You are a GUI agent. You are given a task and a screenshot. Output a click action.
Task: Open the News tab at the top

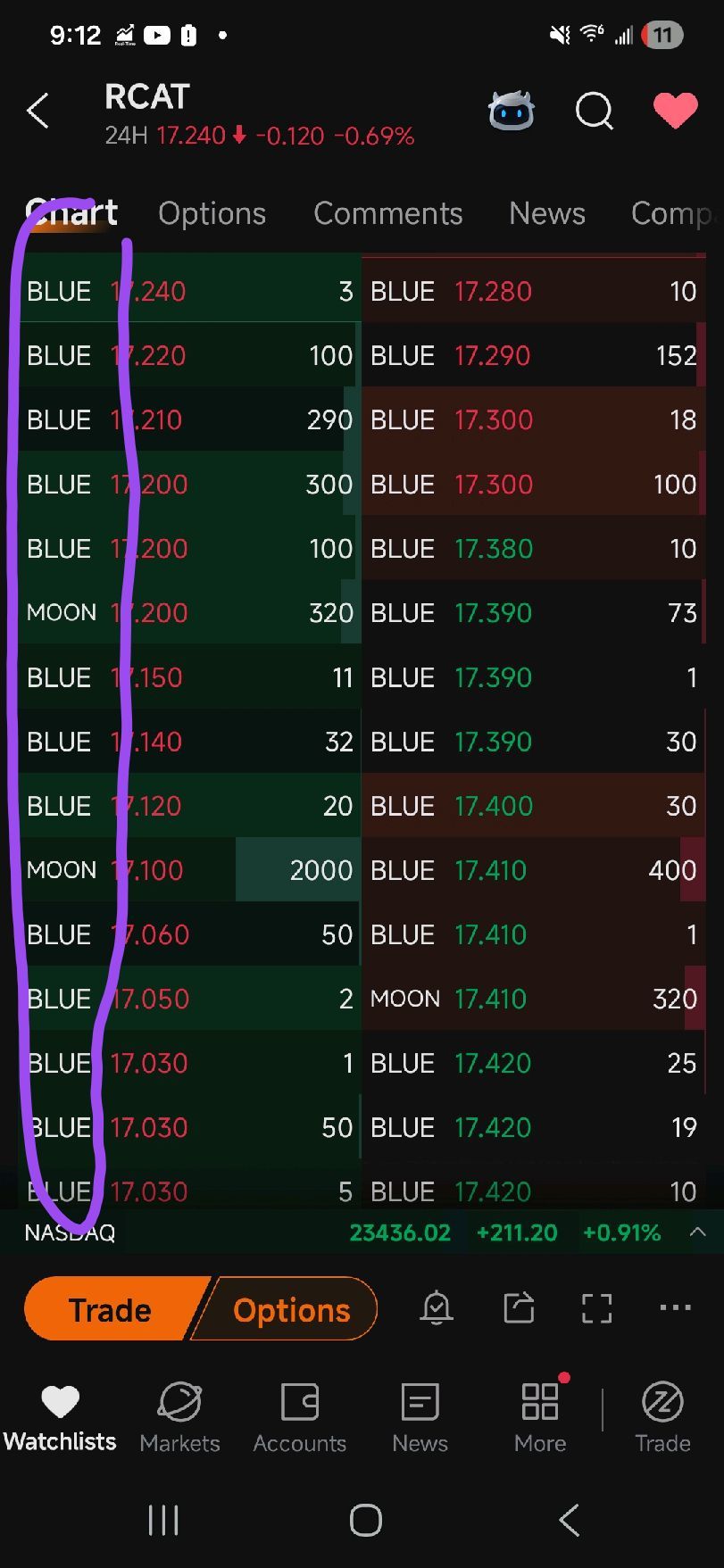pos(546,213)
